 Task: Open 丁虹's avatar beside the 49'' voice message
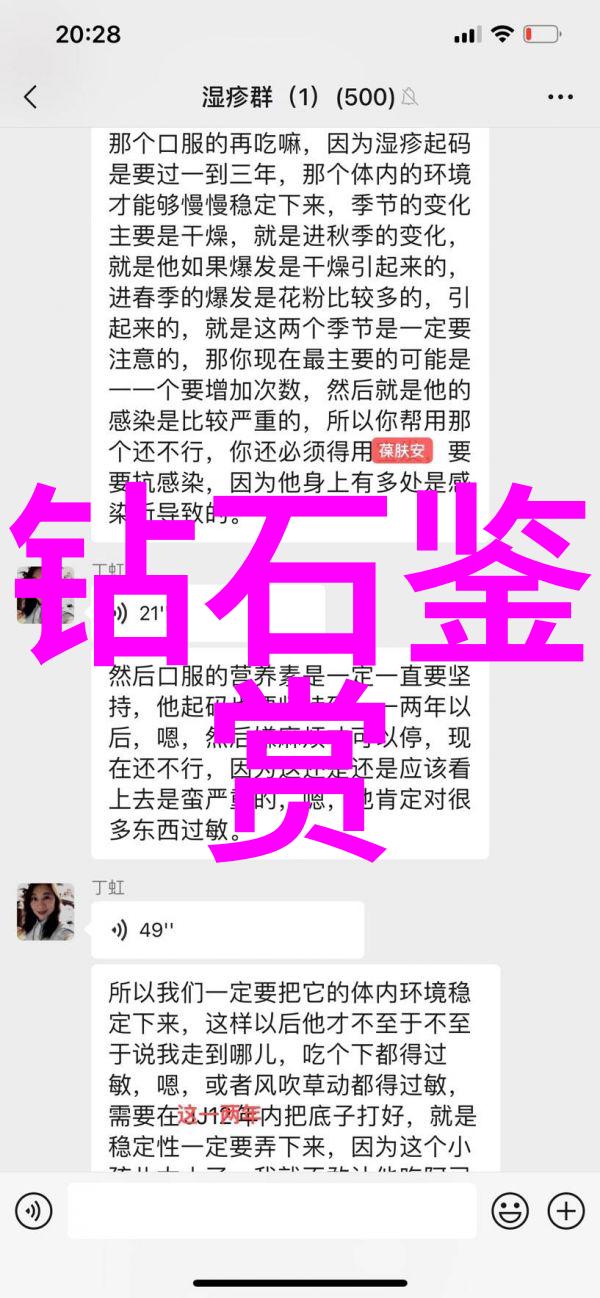(x=45, y=911)
